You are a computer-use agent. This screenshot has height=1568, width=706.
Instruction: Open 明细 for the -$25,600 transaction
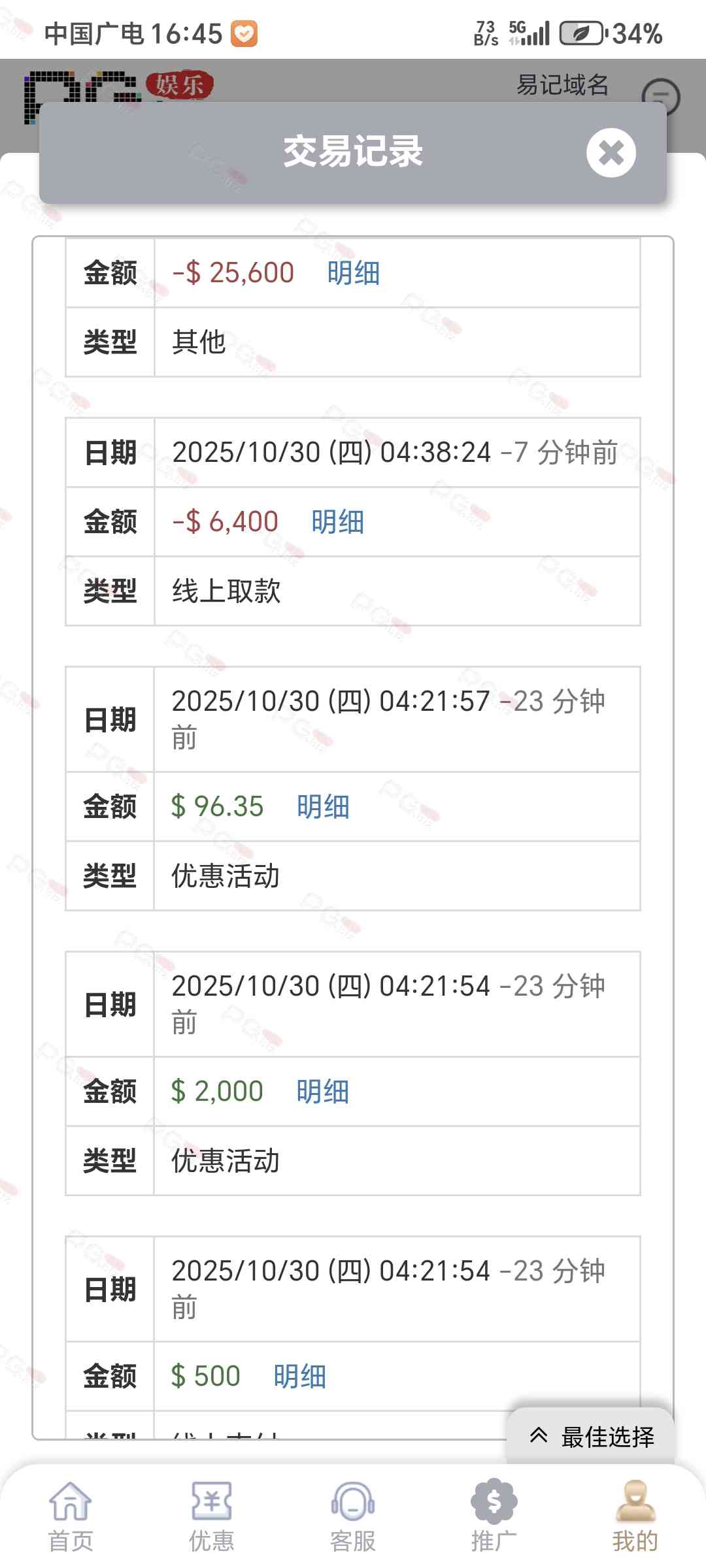[x=353, y=273]
